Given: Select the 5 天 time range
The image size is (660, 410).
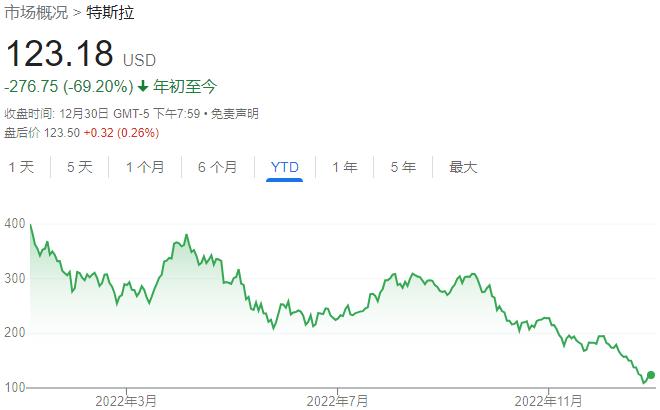Looking at the screenshot, I should tap(80, 167).
